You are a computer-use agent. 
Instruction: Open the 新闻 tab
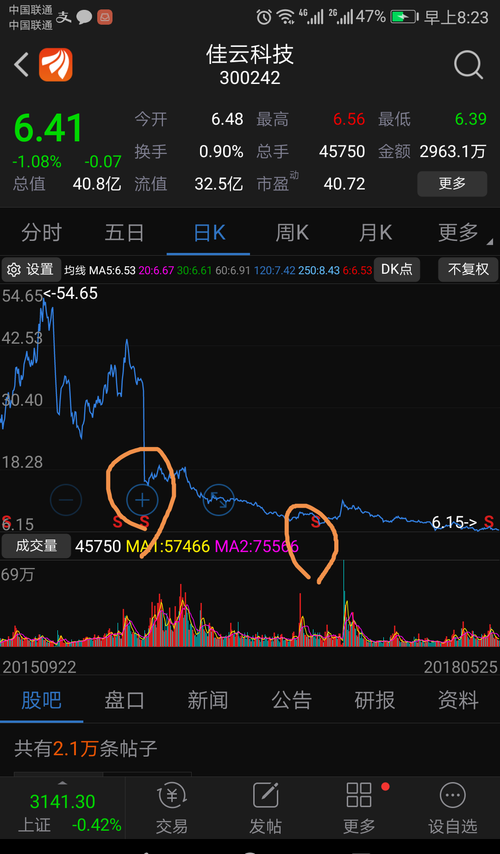point(208,700)
